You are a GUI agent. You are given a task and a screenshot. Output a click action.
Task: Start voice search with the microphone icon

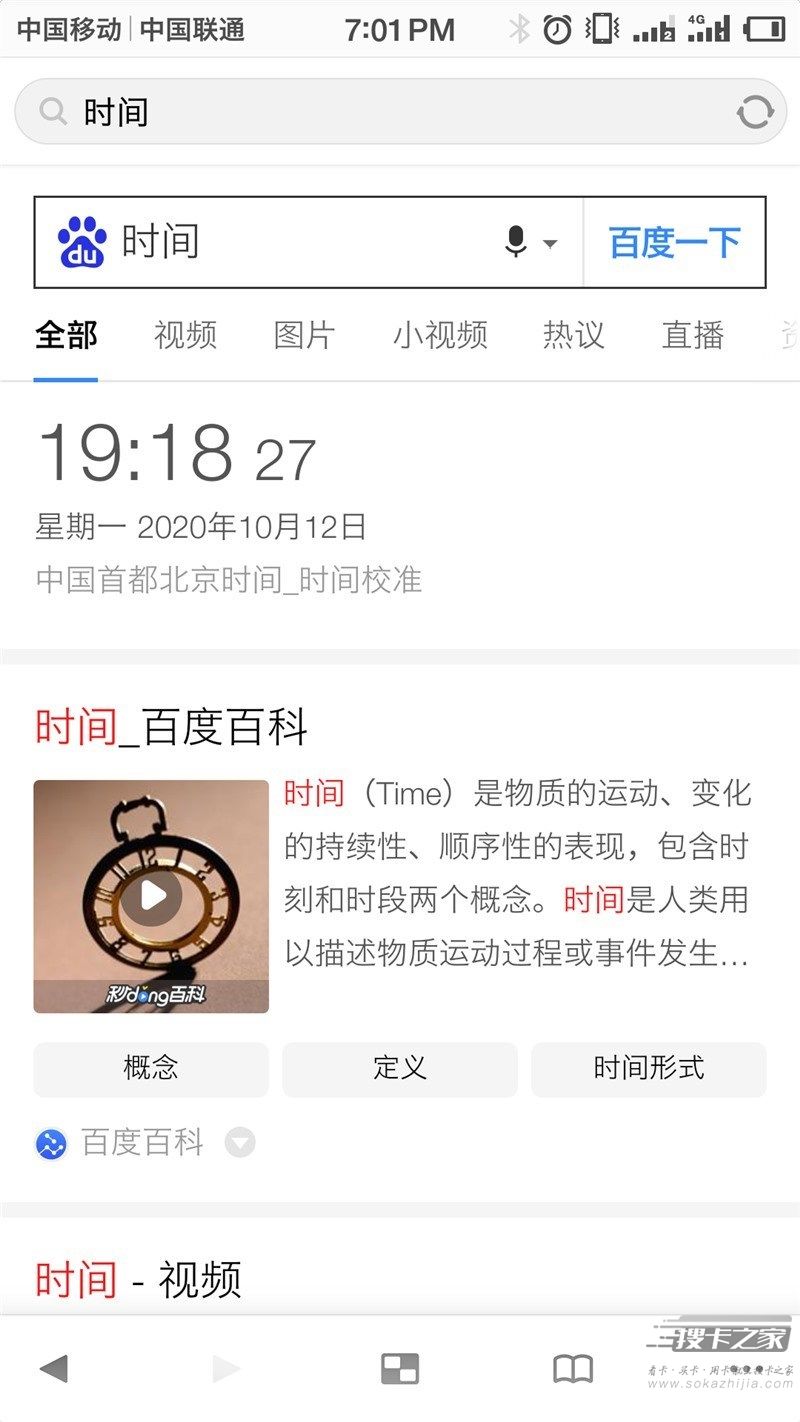click(517, 242)
